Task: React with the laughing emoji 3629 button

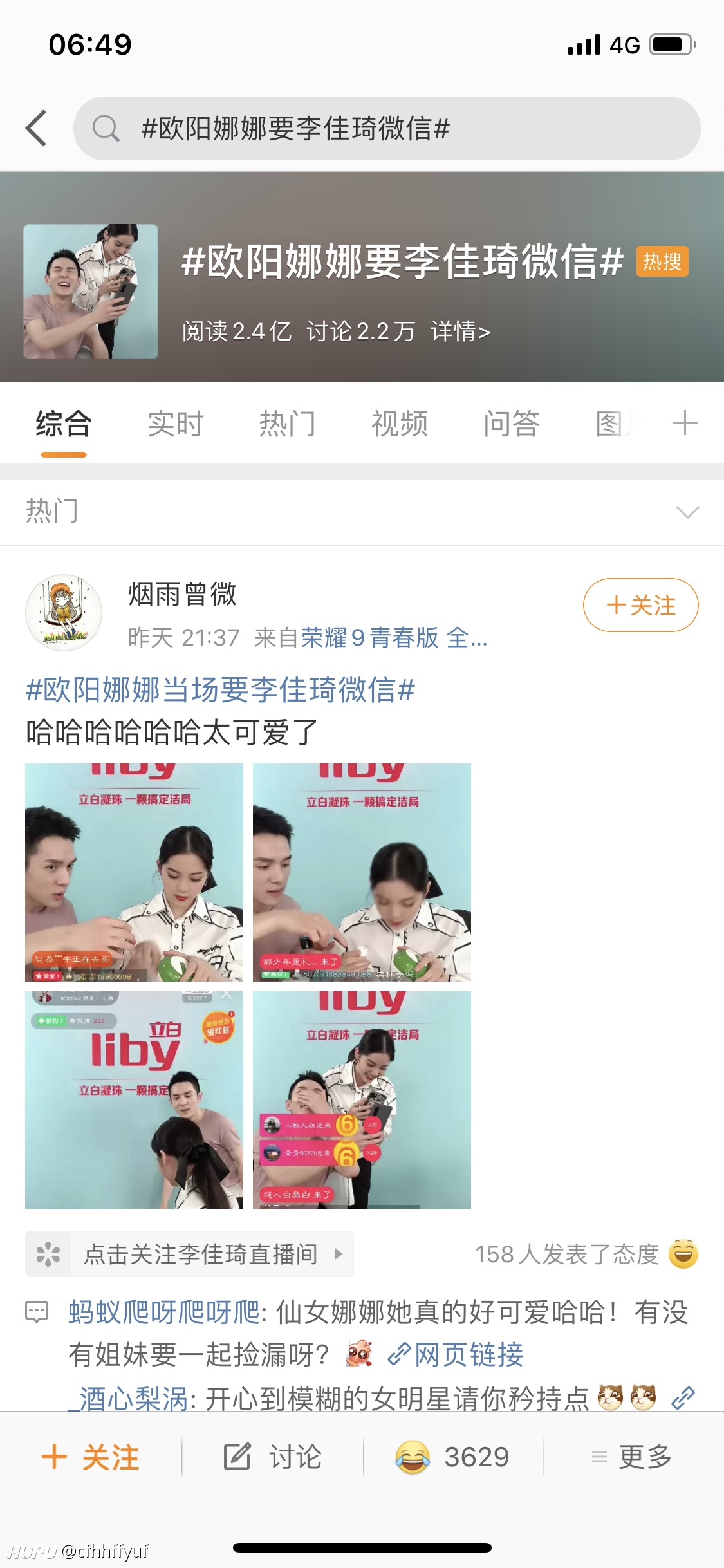Action: (x=452, y=1457)
